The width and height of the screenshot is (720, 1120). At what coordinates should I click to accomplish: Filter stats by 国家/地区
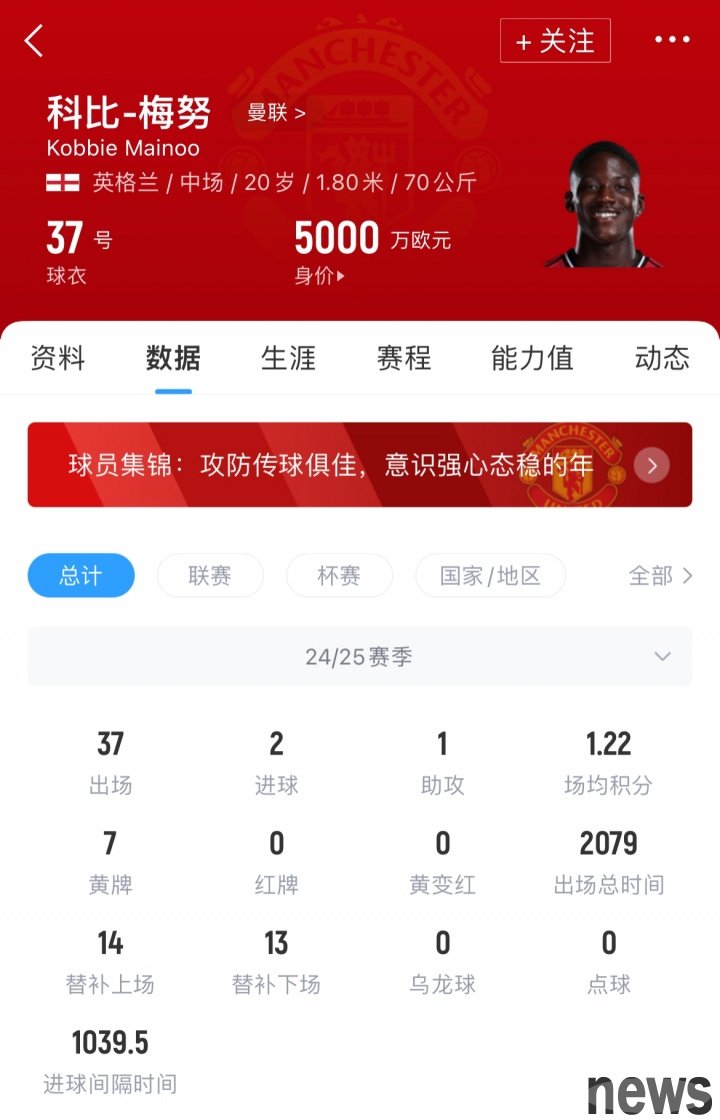pos(490,576)
